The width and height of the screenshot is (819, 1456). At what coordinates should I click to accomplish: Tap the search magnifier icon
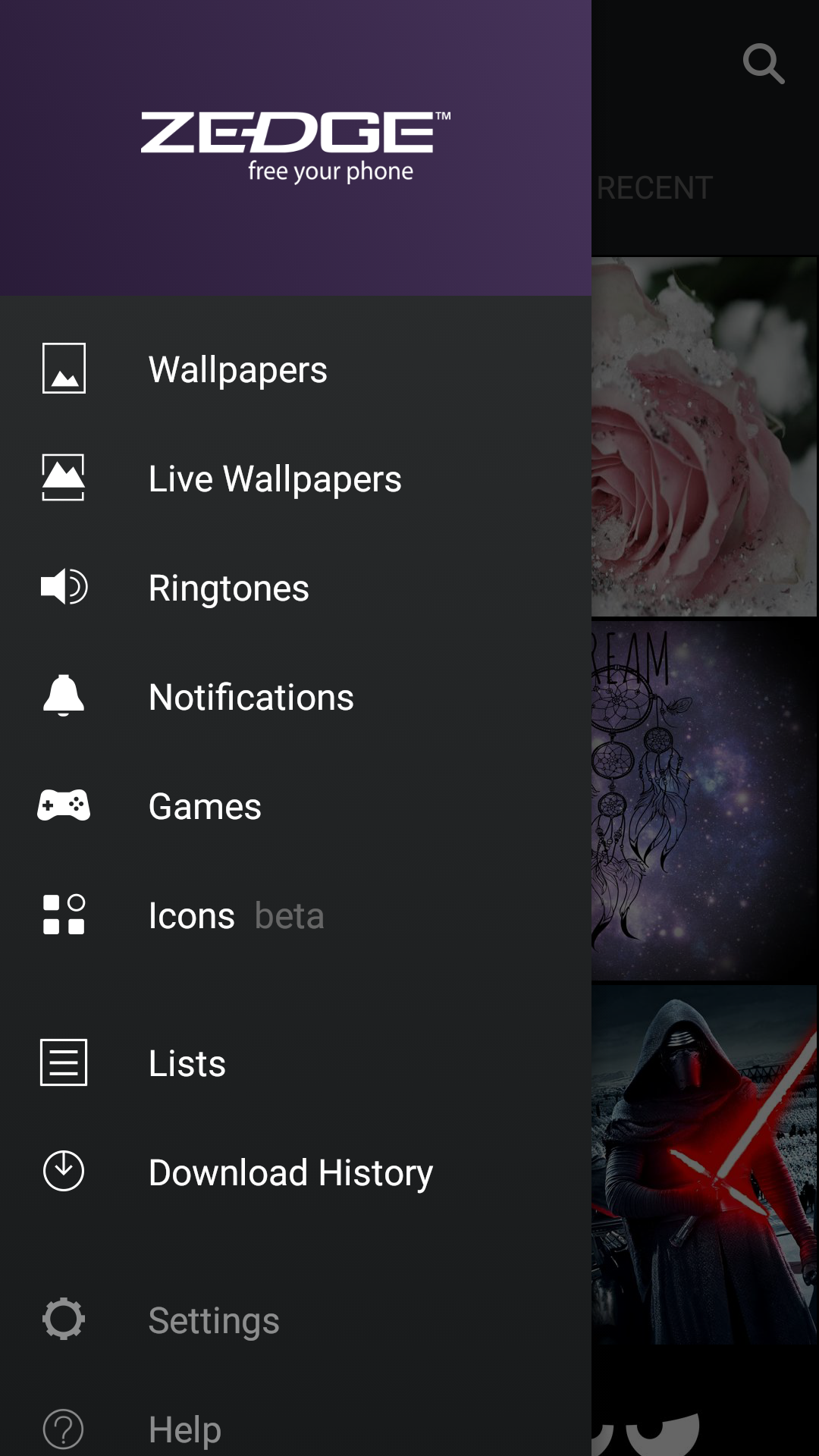[x=763, y=64]
